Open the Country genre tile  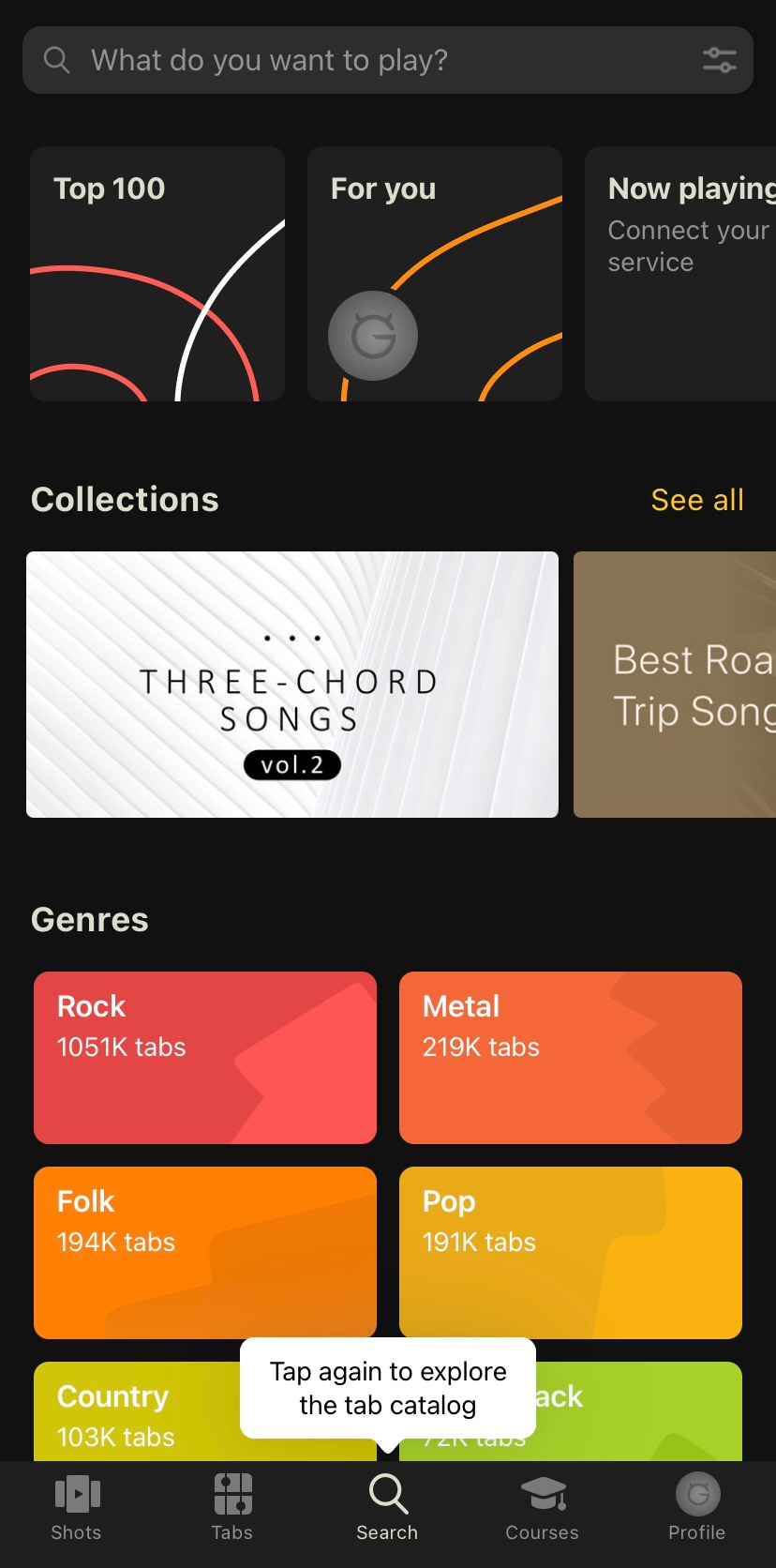click(x=137, y=1411)
